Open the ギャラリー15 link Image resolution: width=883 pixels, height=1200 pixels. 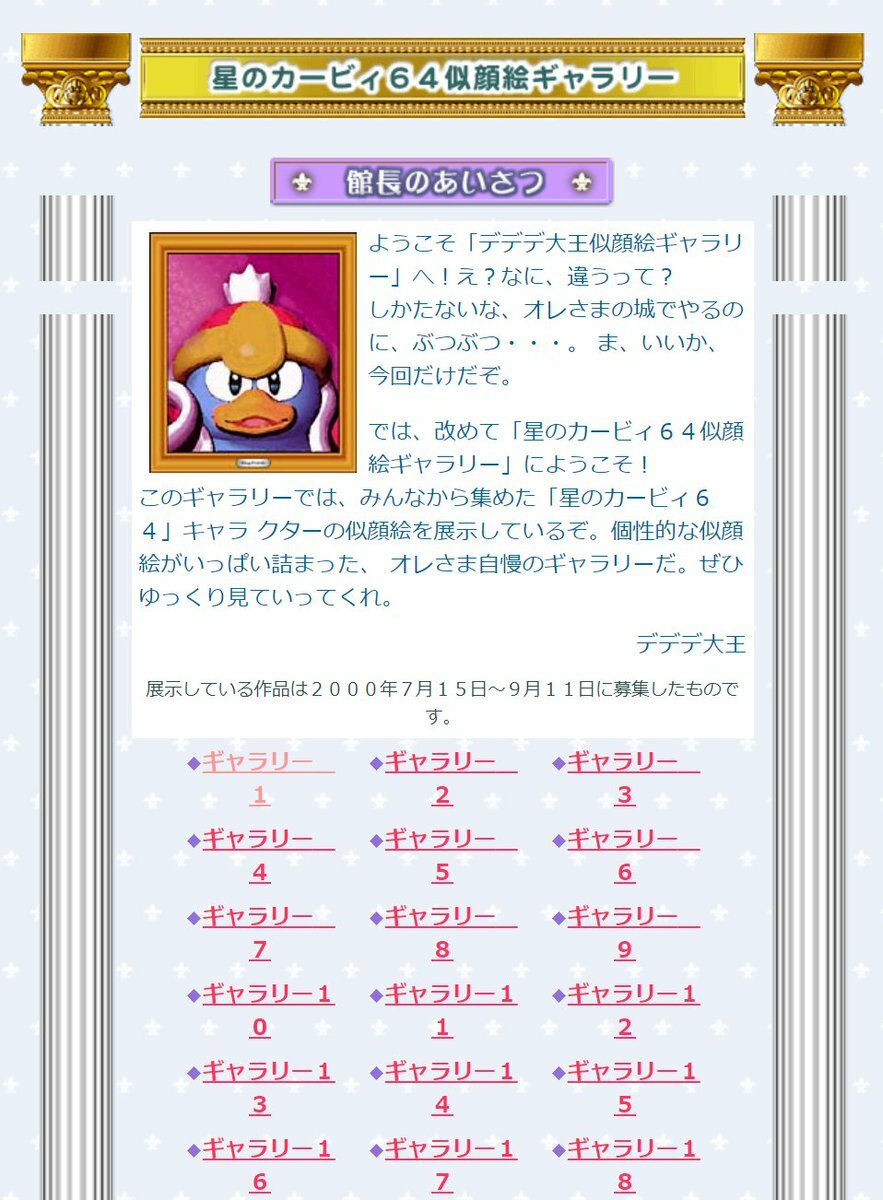[633, 1072]
